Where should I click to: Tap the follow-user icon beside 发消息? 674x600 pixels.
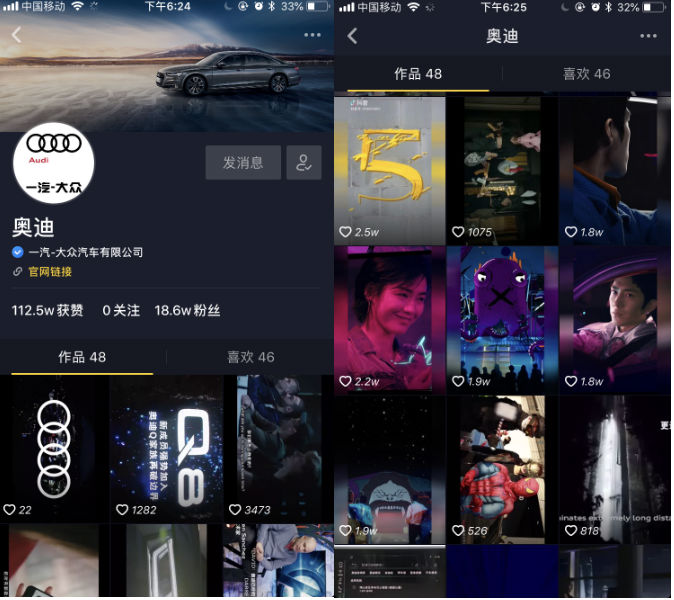pos(304,163)
